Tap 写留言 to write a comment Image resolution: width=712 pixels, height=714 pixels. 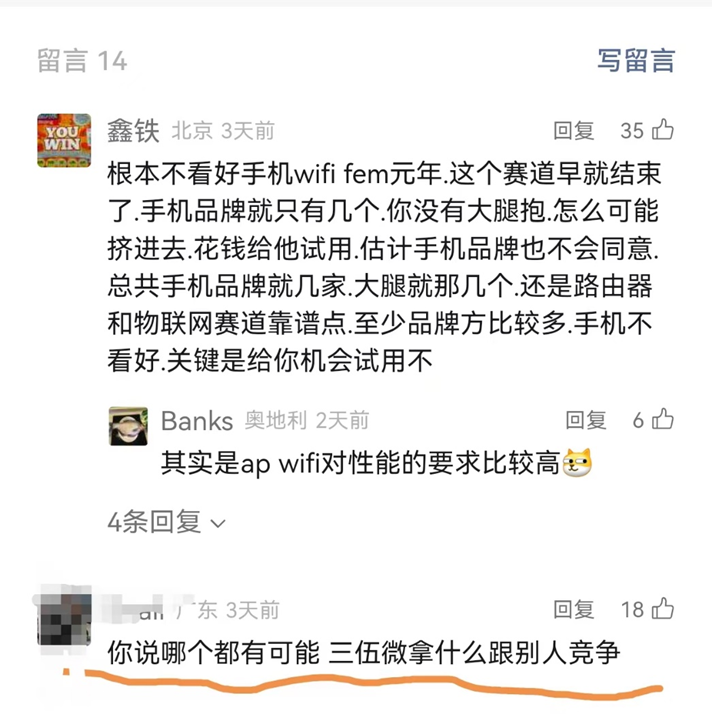click(x=636, y=60)
